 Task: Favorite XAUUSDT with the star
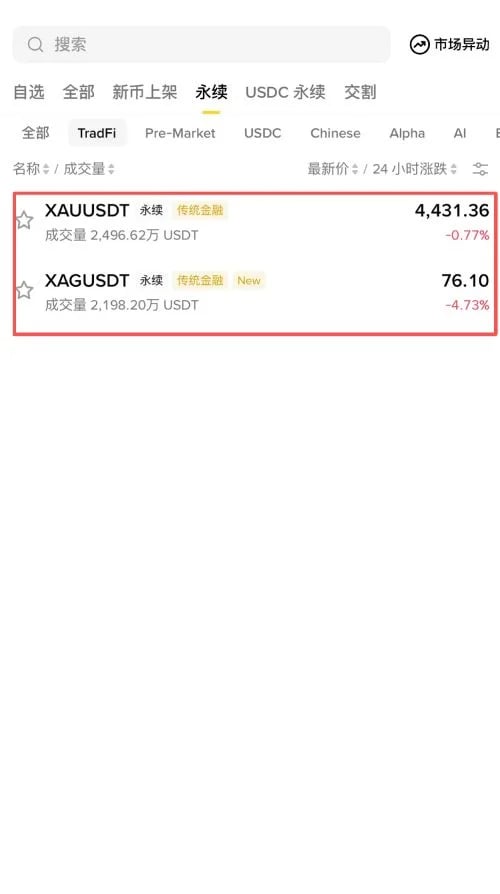(x=24, y=220)
